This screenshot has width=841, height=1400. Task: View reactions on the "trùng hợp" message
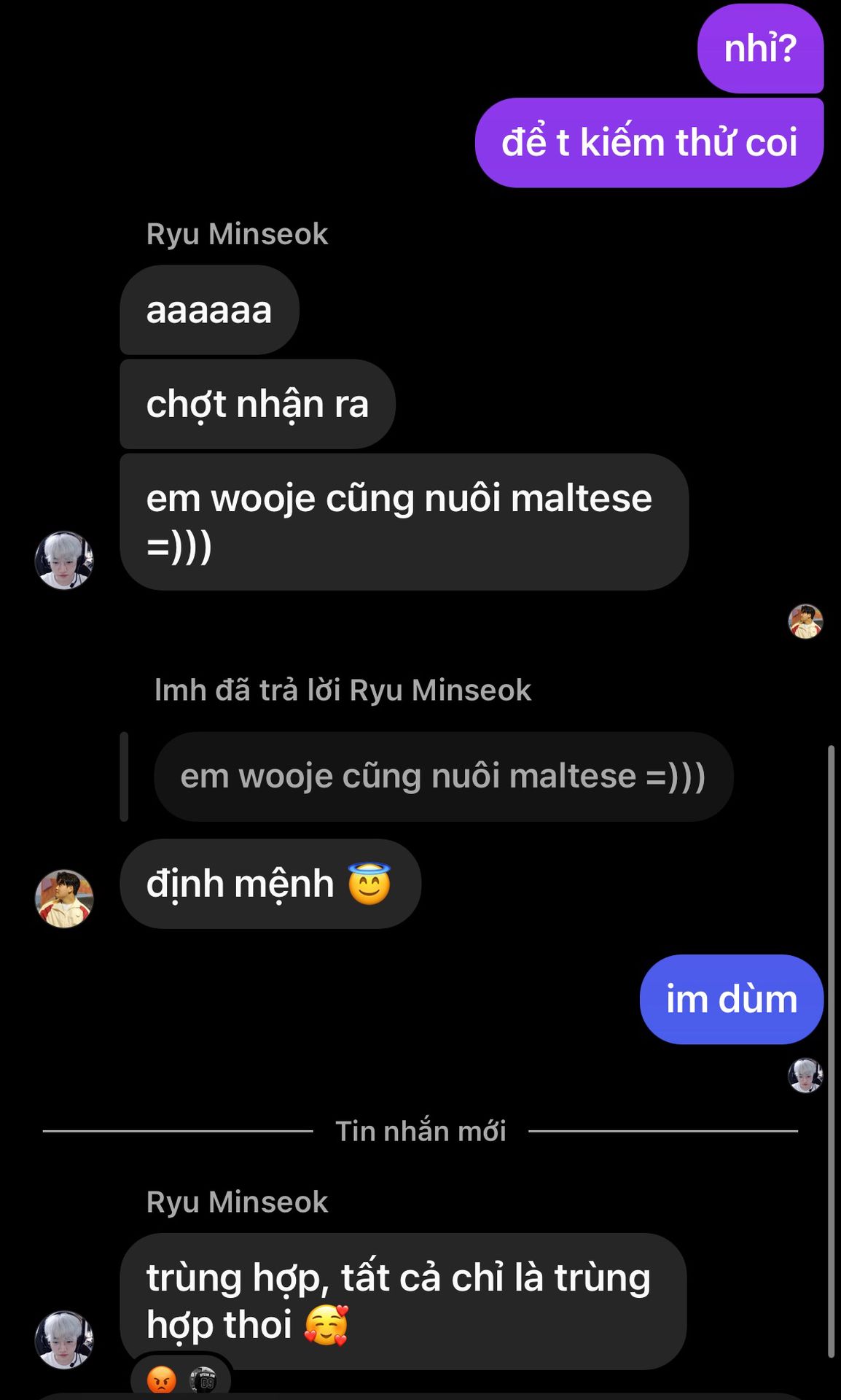pos(181,1379)
